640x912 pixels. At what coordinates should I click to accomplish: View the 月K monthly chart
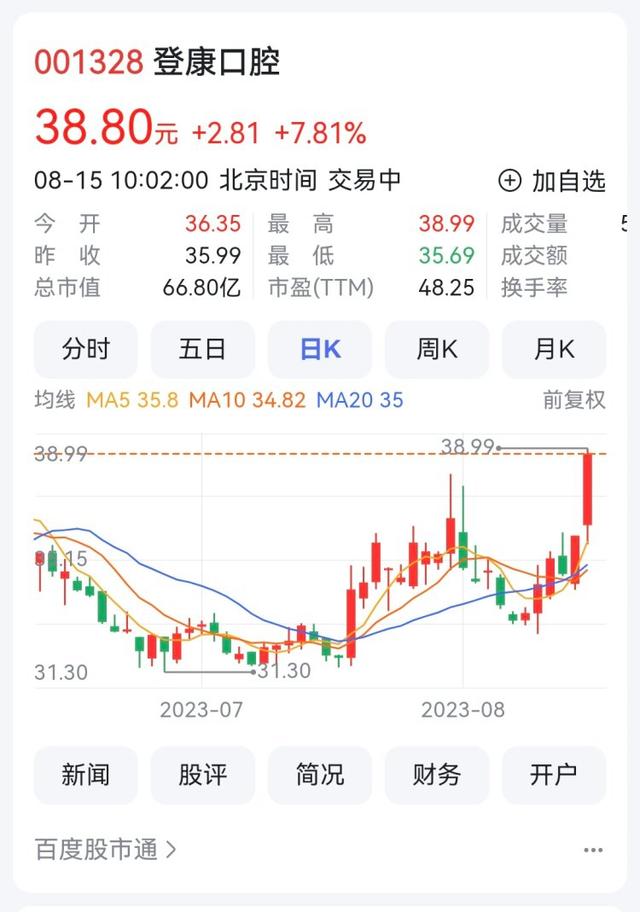click(554, 350)
